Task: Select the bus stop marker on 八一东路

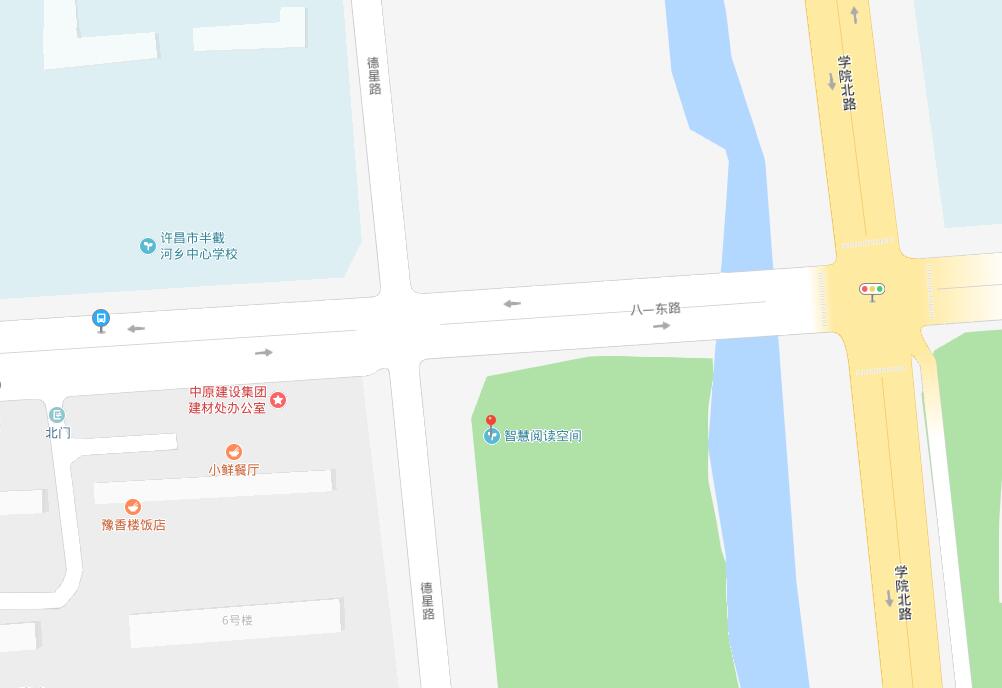Action: 100,319
